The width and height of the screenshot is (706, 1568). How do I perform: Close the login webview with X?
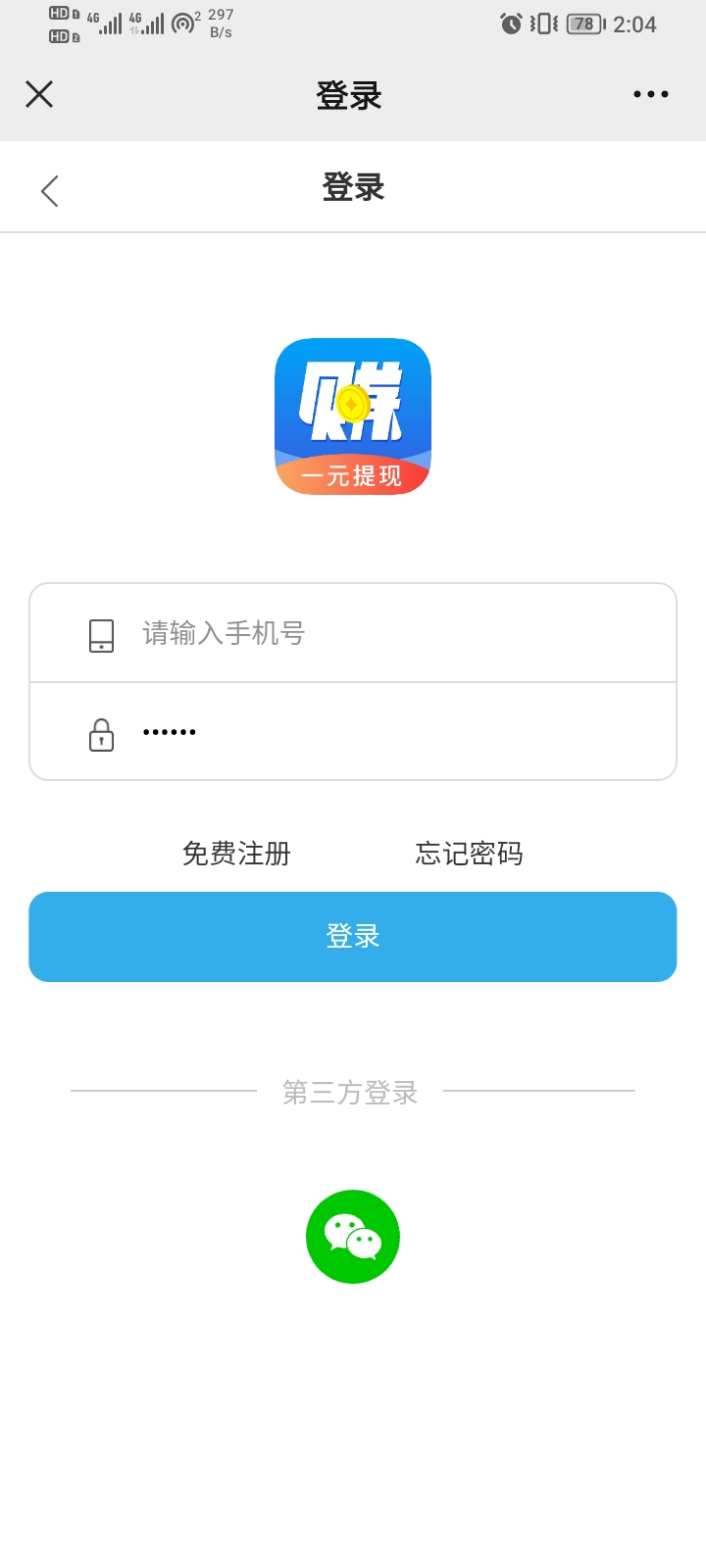(39, 94)
